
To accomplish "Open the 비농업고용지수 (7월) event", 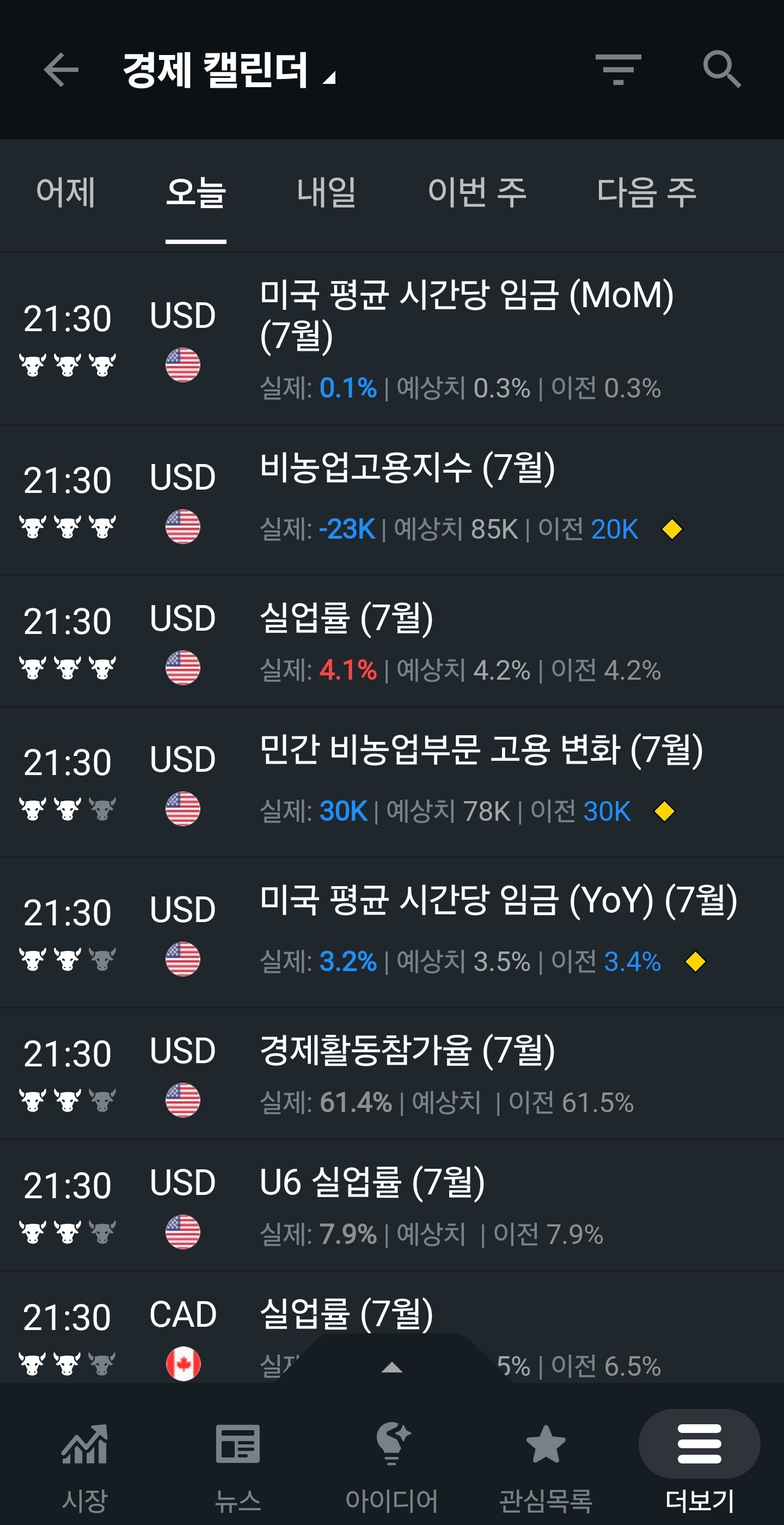I will [x=391, y=500].
